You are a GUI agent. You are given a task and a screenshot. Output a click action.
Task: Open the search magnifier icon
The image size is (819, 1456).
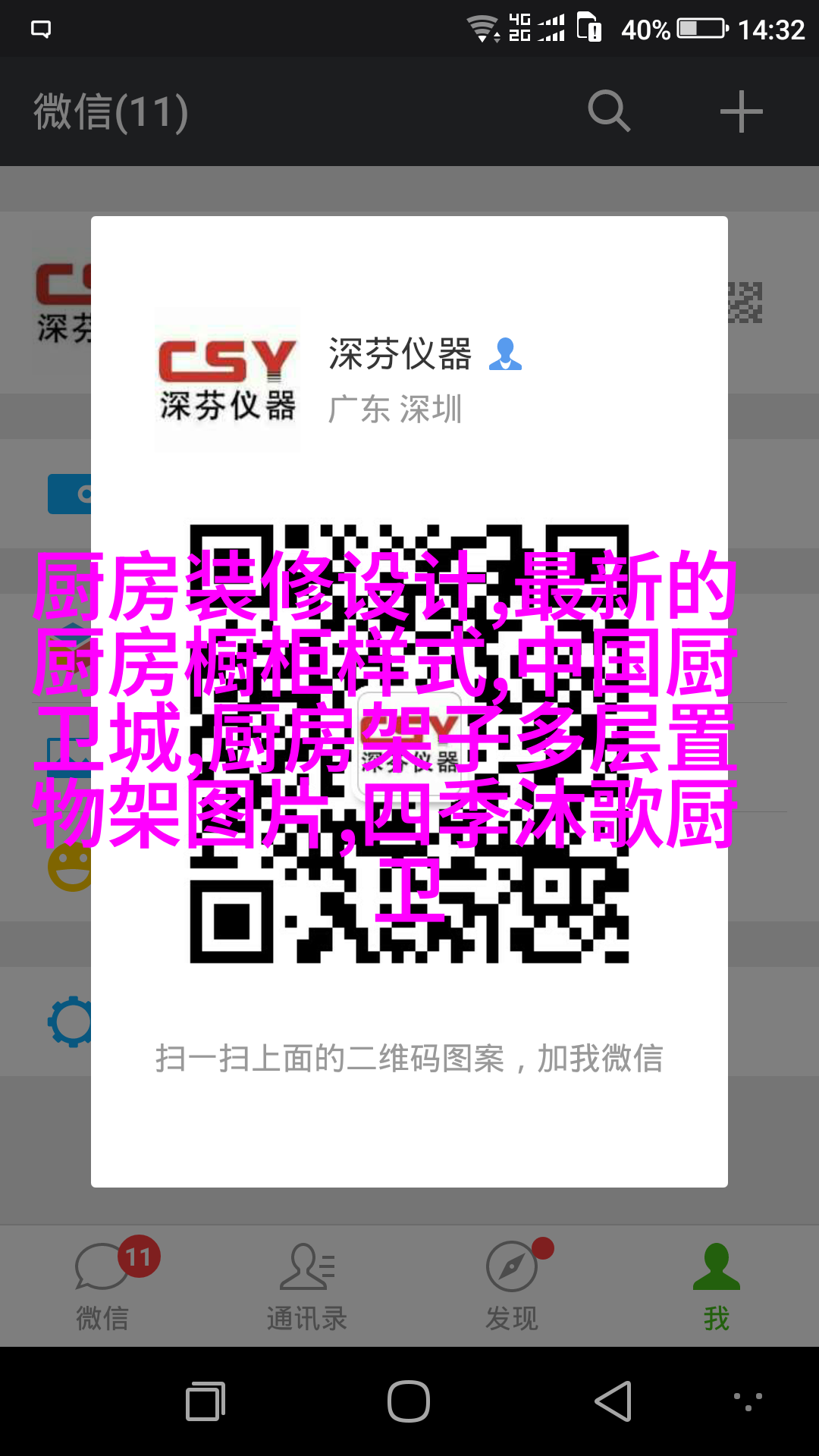(x=609, y=111)
